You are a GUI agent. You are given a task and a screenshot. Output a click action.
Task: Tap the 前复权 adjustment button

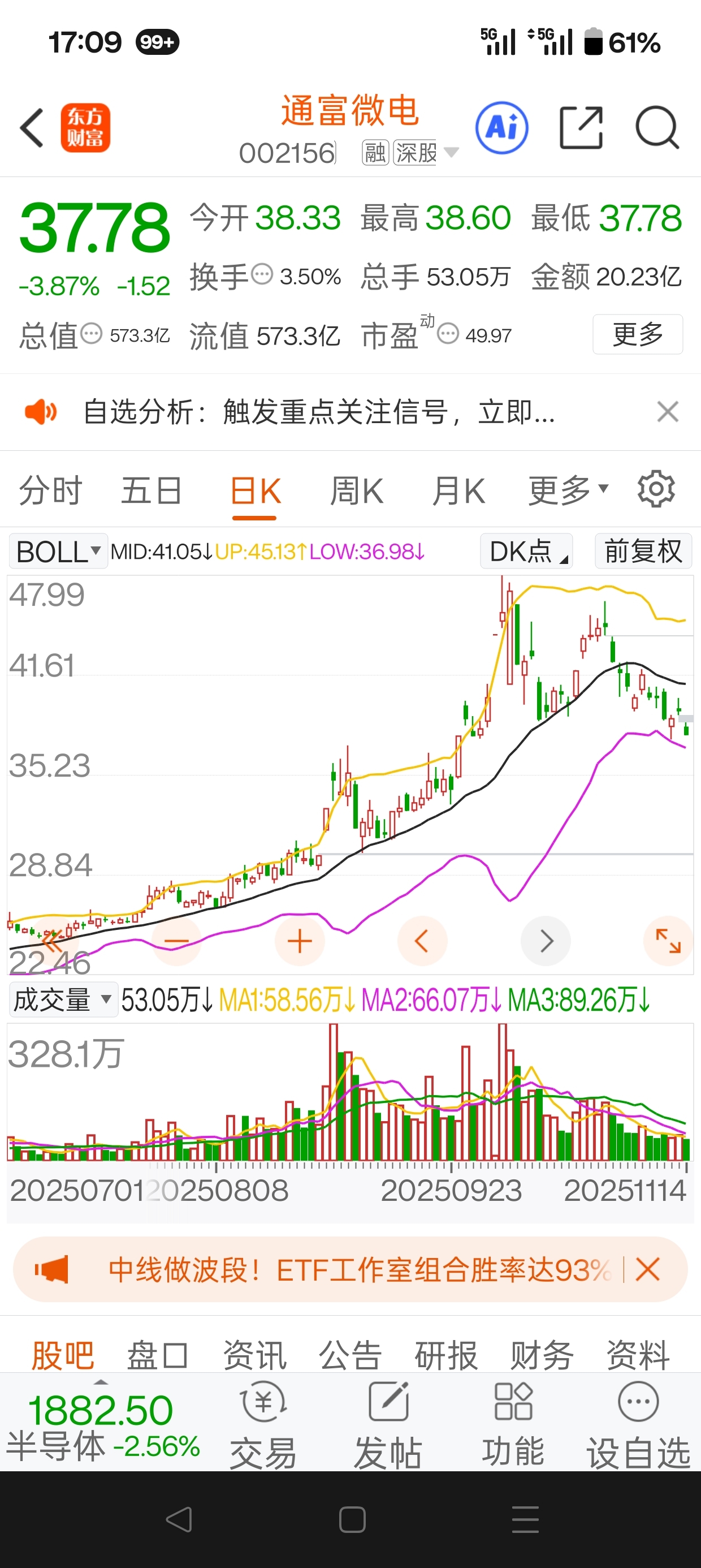[x=644, y=552]
